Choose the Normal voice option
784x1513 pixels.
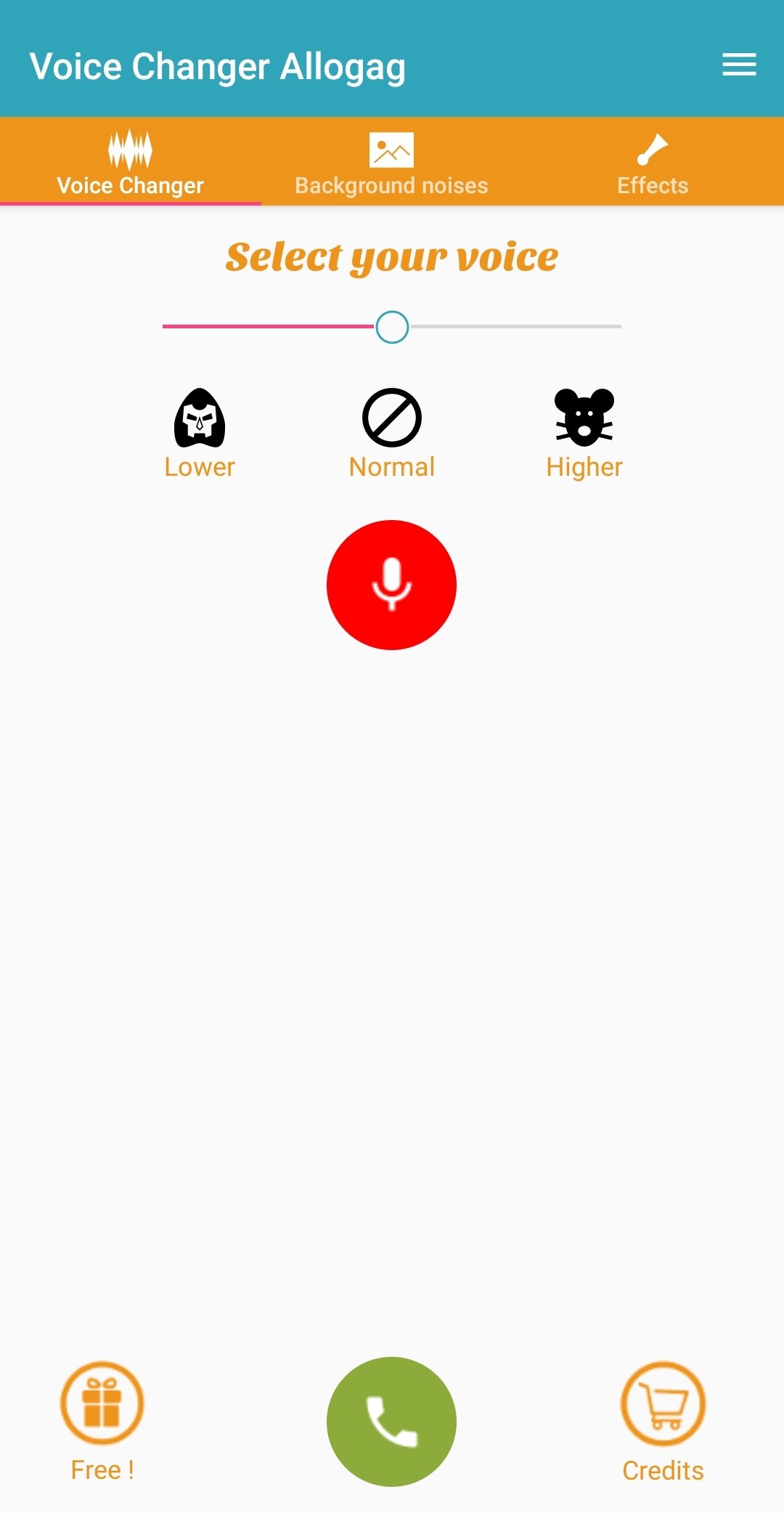coord(392,434)
